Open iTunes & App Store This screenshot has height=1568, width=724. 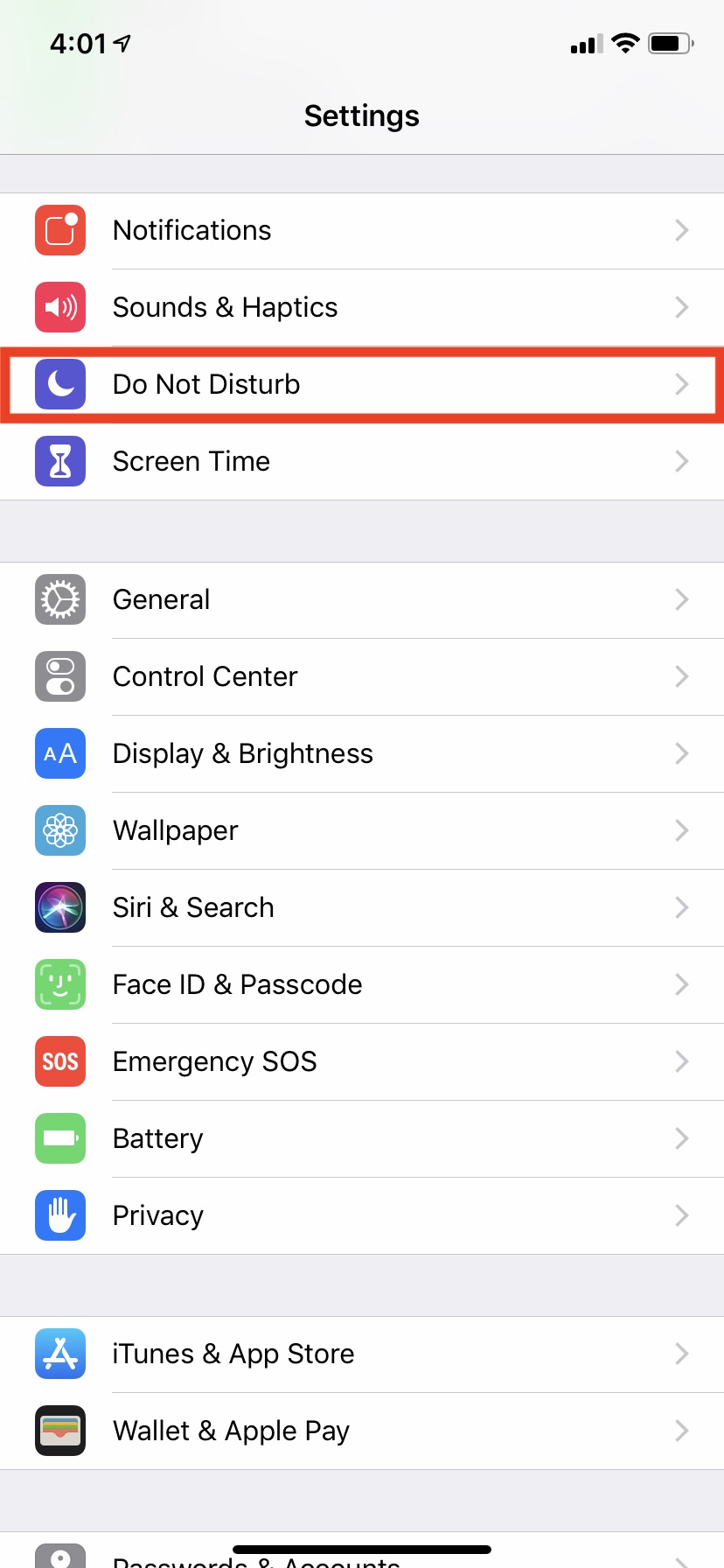coord(362,1354)
